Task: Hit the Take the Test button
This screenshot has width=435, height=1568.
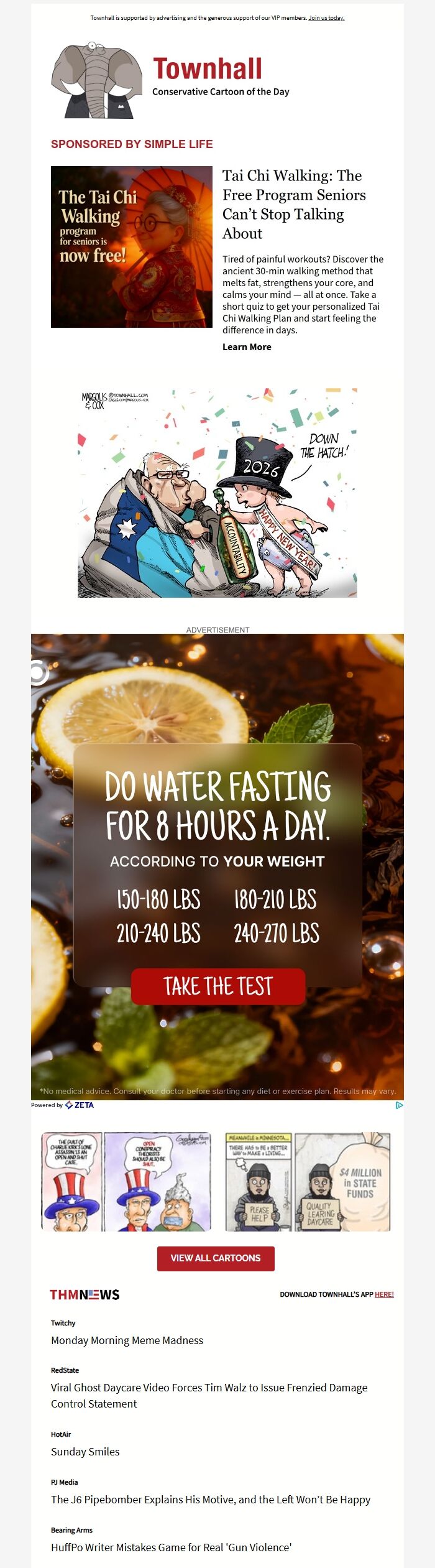Action: pyautogui.click(x=218, y=986)
